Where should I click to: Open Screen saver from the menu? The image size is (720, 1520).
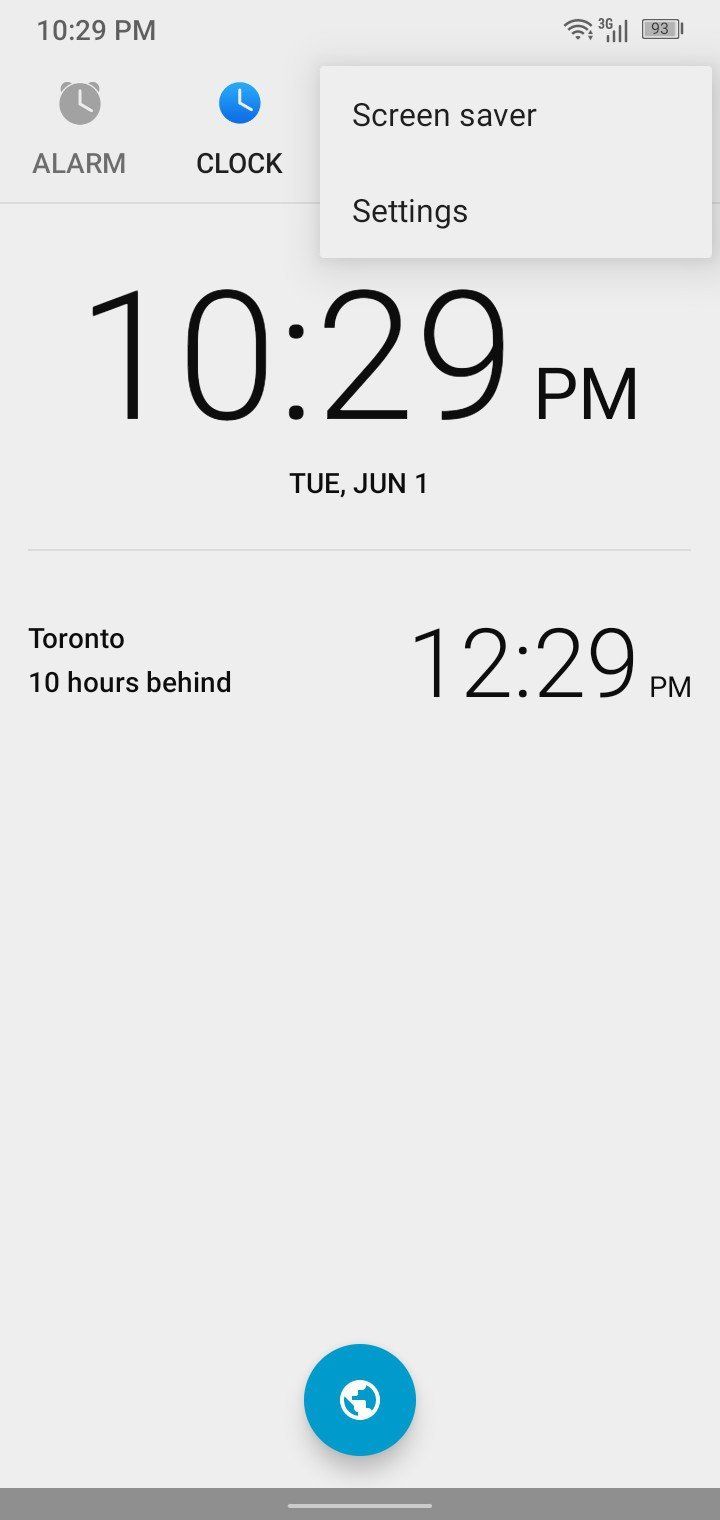click(x=444, y=115)
